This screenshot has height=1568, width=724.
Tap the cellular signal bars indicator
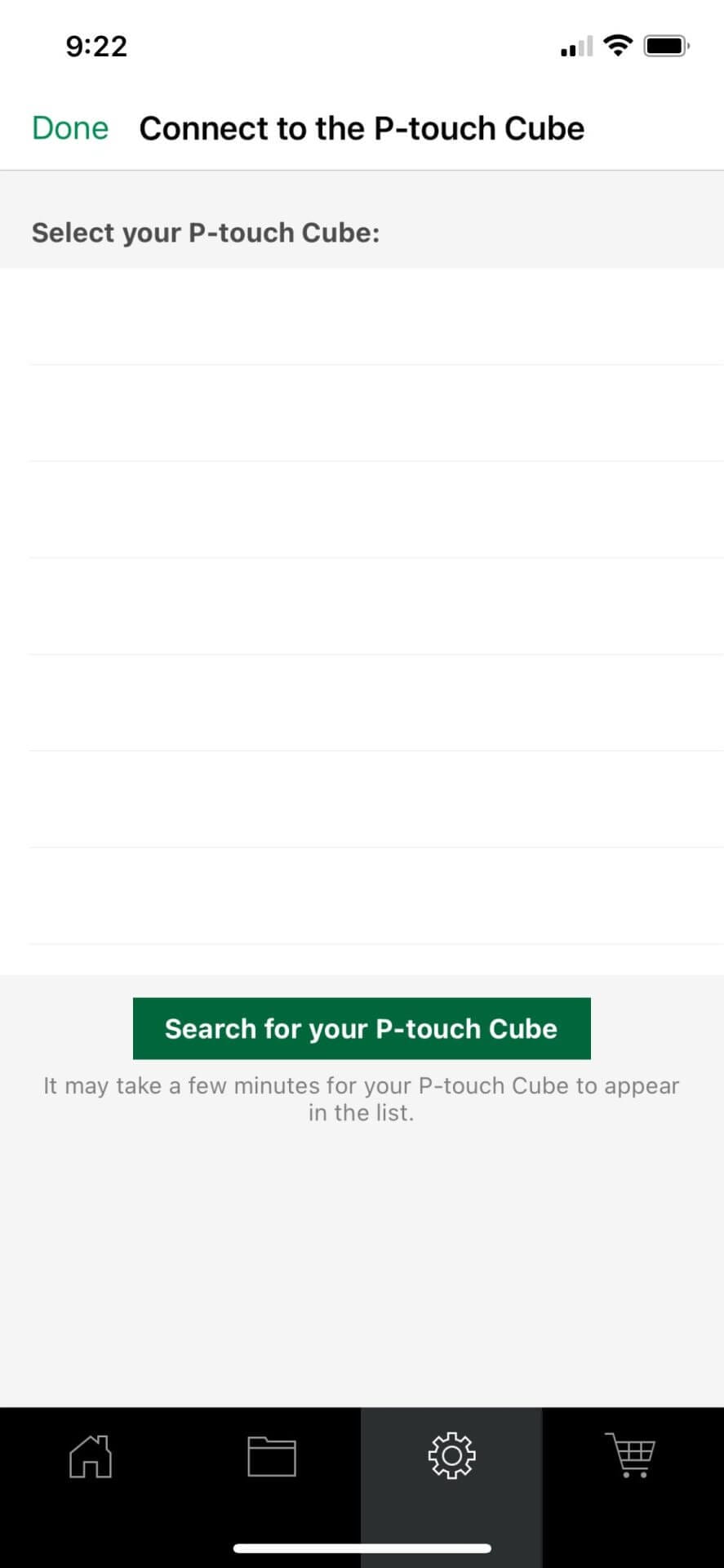click(x=576, y=47)
